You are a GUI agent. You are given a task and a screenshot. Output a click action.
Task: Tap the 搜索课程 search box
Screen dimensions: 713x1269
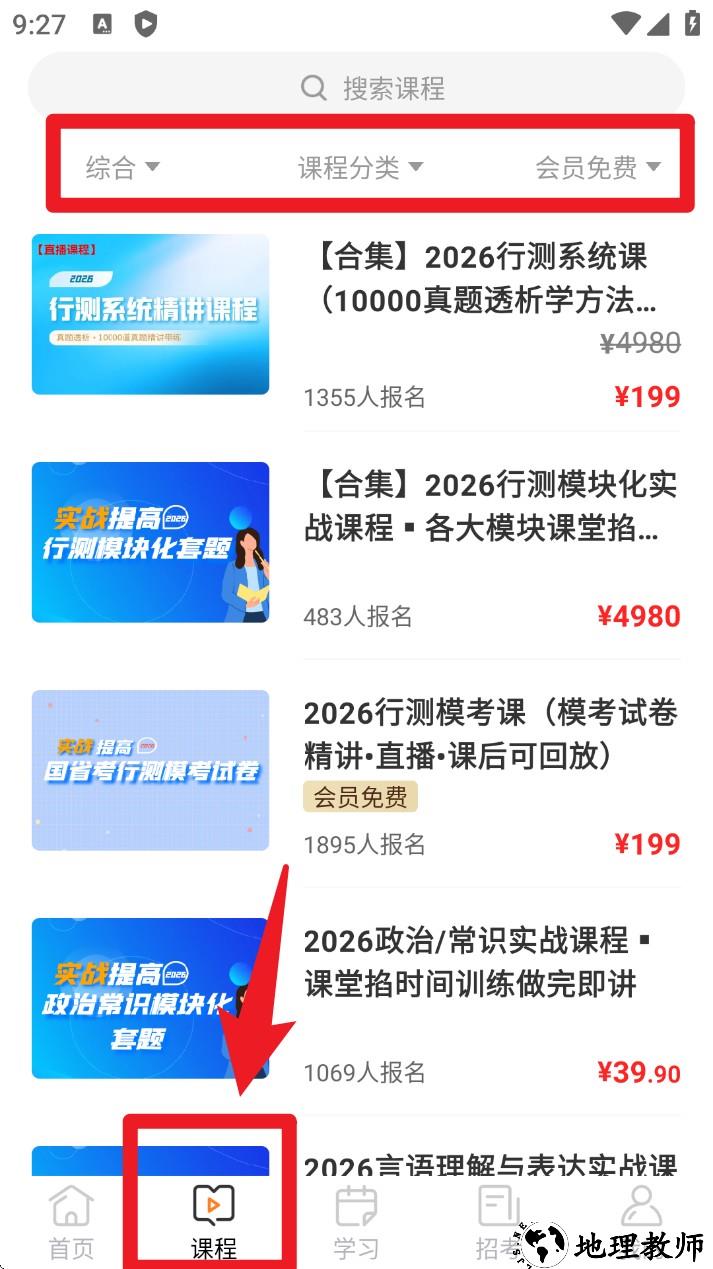coord(356,88)
